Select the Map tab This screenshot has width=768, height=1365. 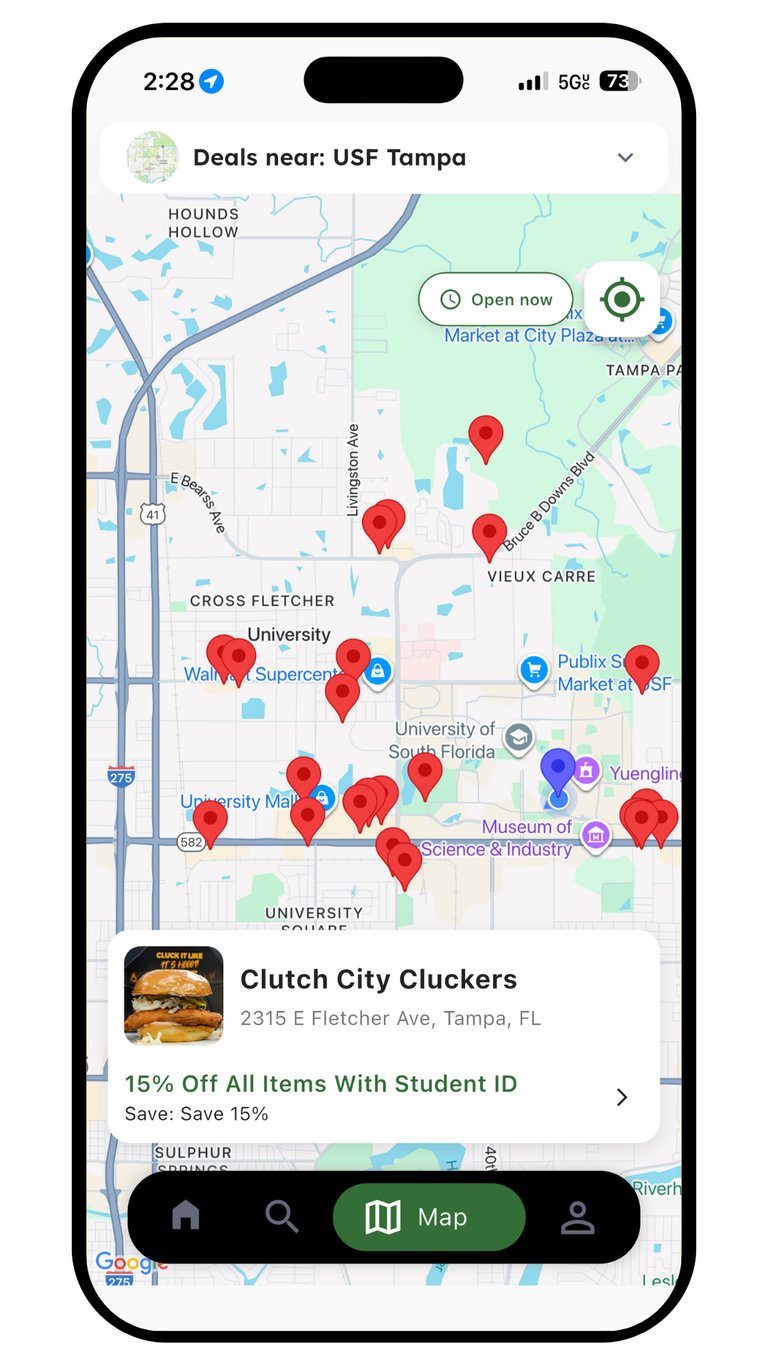point(429,1217)
